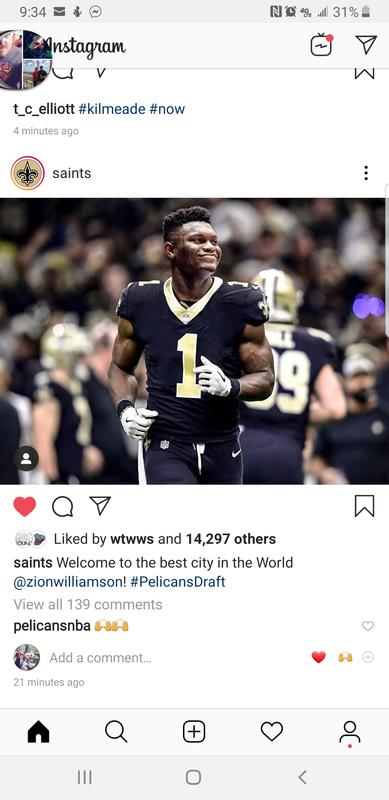Open the @zionwilliamson mention link
The height and width of the screenshot is (800, 389).
click(68, 582)
